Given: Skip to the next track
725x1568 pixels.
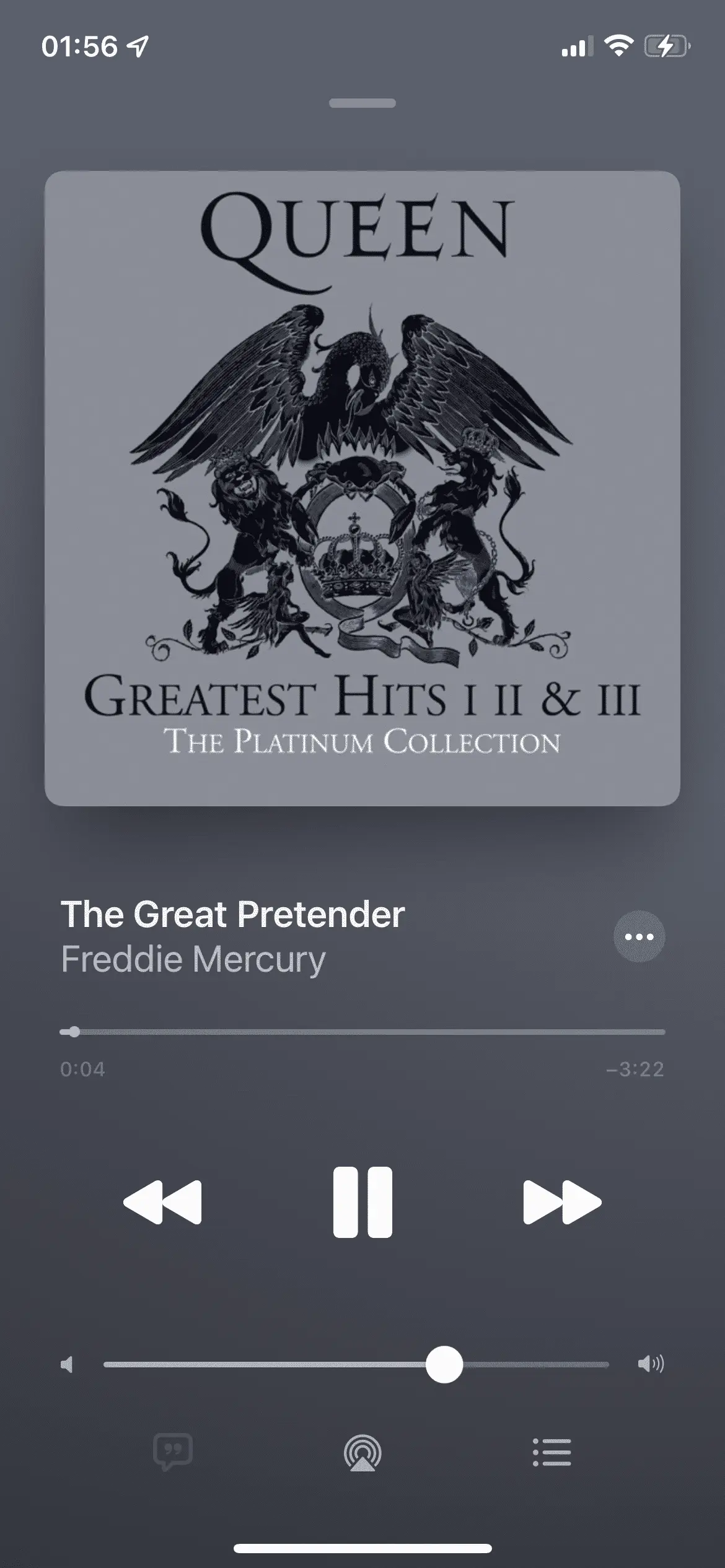Looking at the screenshot, I should 561,1202.
